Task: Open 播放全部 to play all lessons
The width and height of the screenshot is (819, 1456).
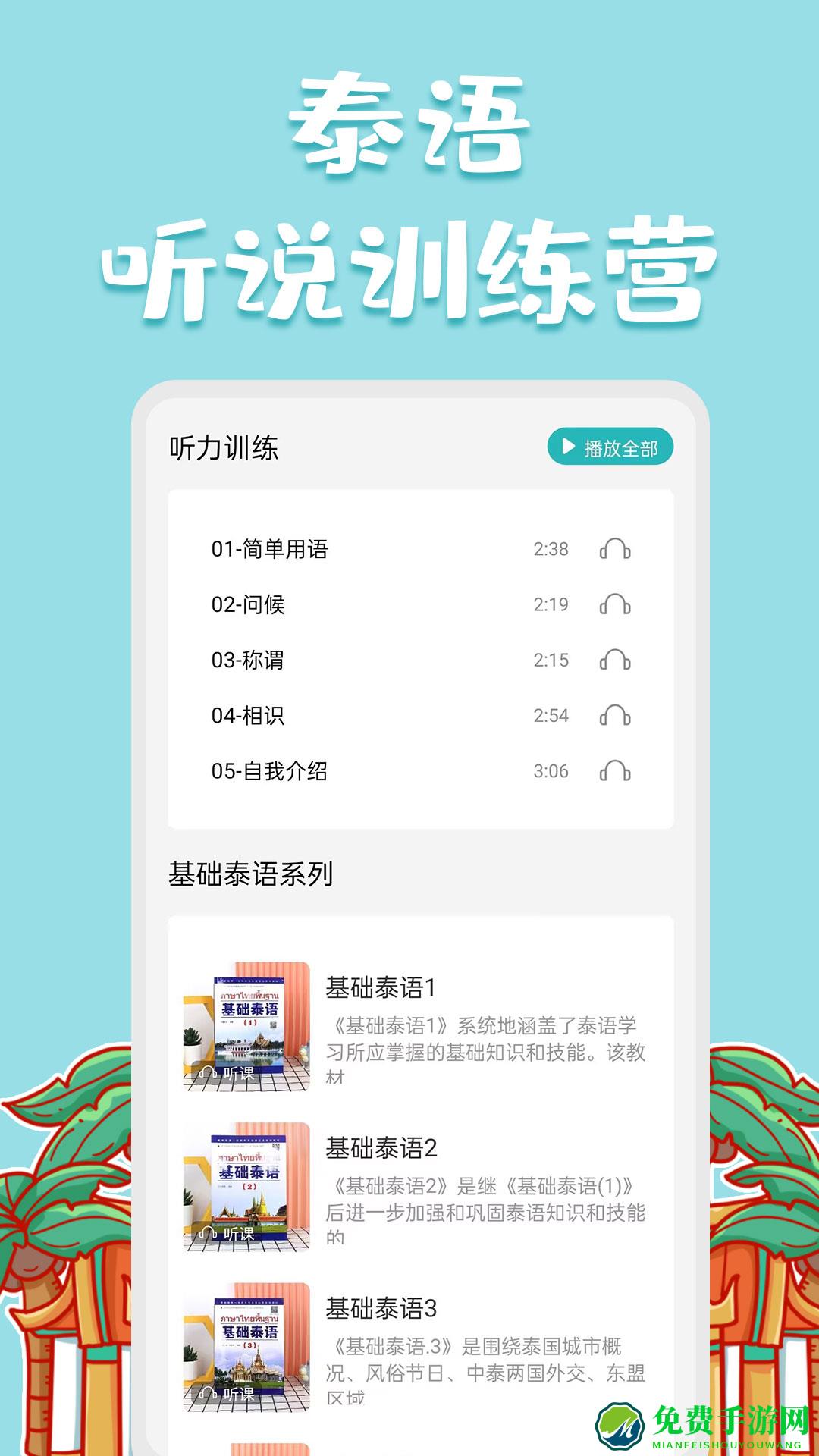Action: pyautogui.click(x=609, y=447)
